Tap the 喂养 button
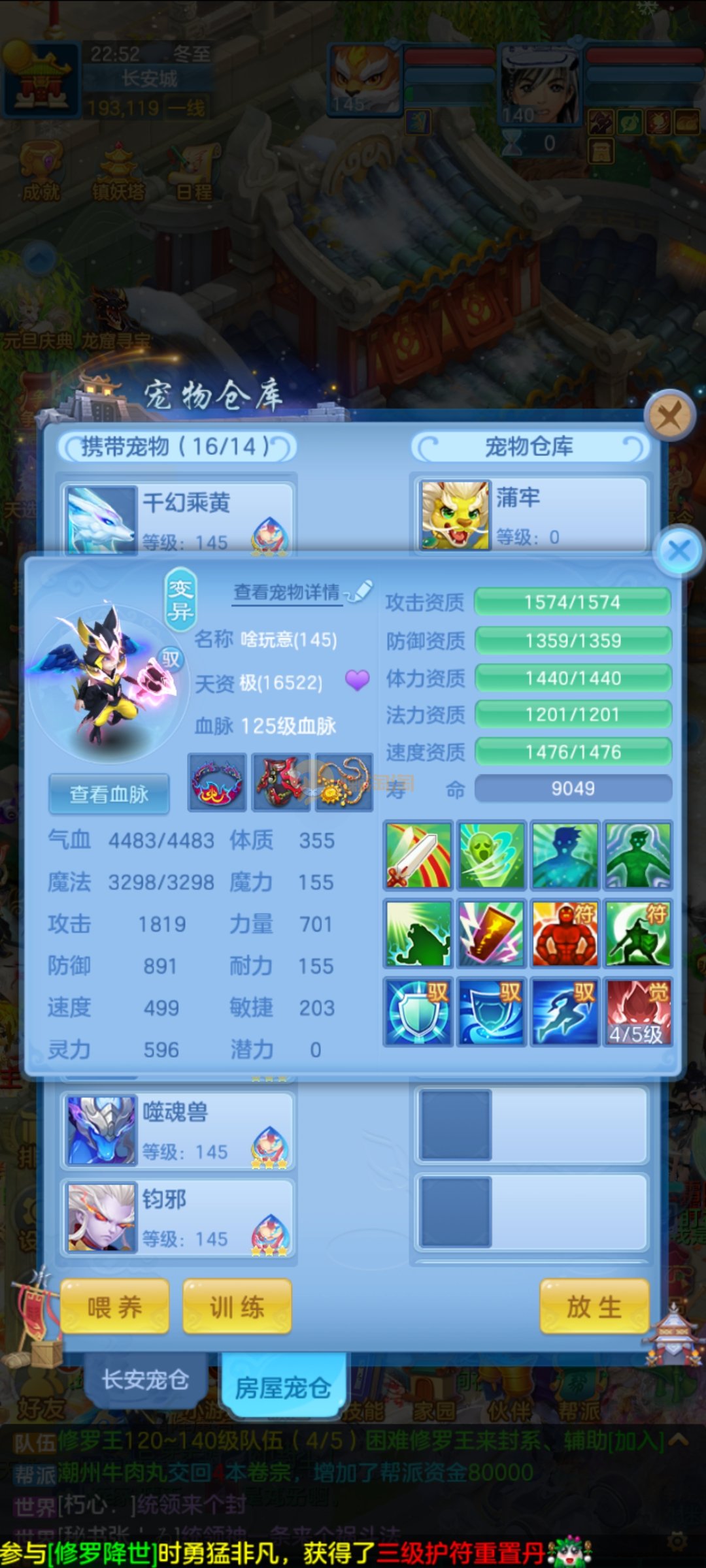This screenshot has height=1568, width=706. pos(114,1307)
